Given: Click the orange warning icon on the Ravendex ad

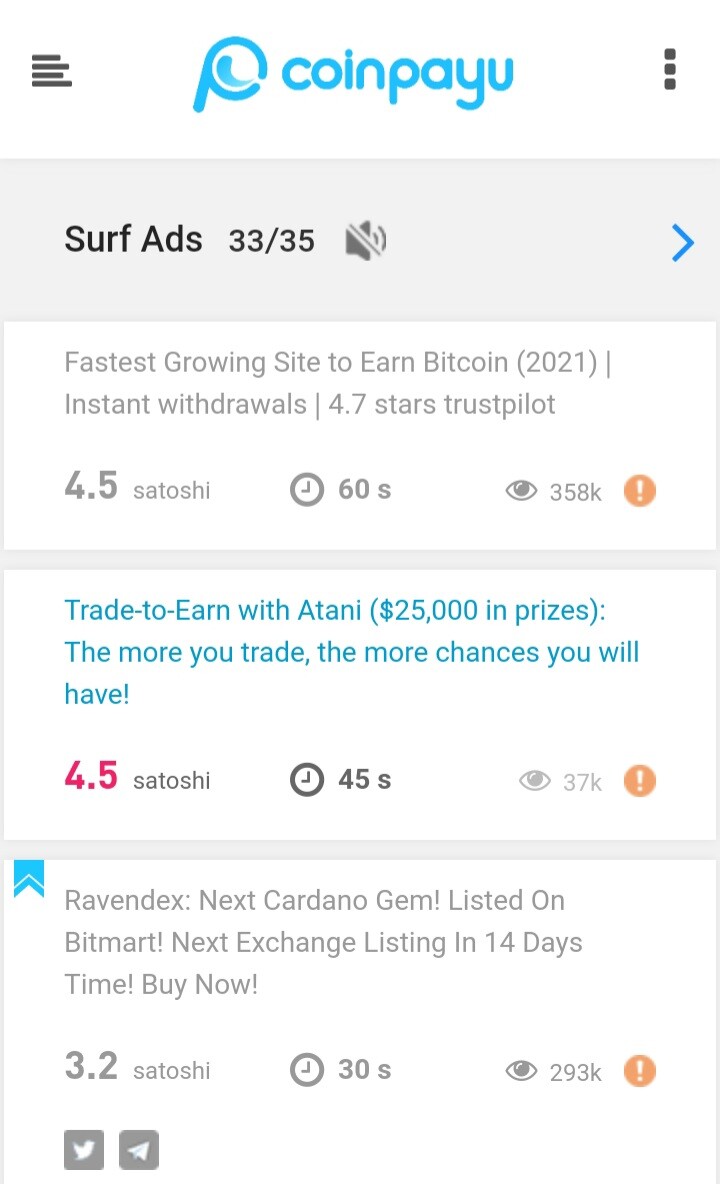Looking at the screenshot, I should (x=640, y=1070).
